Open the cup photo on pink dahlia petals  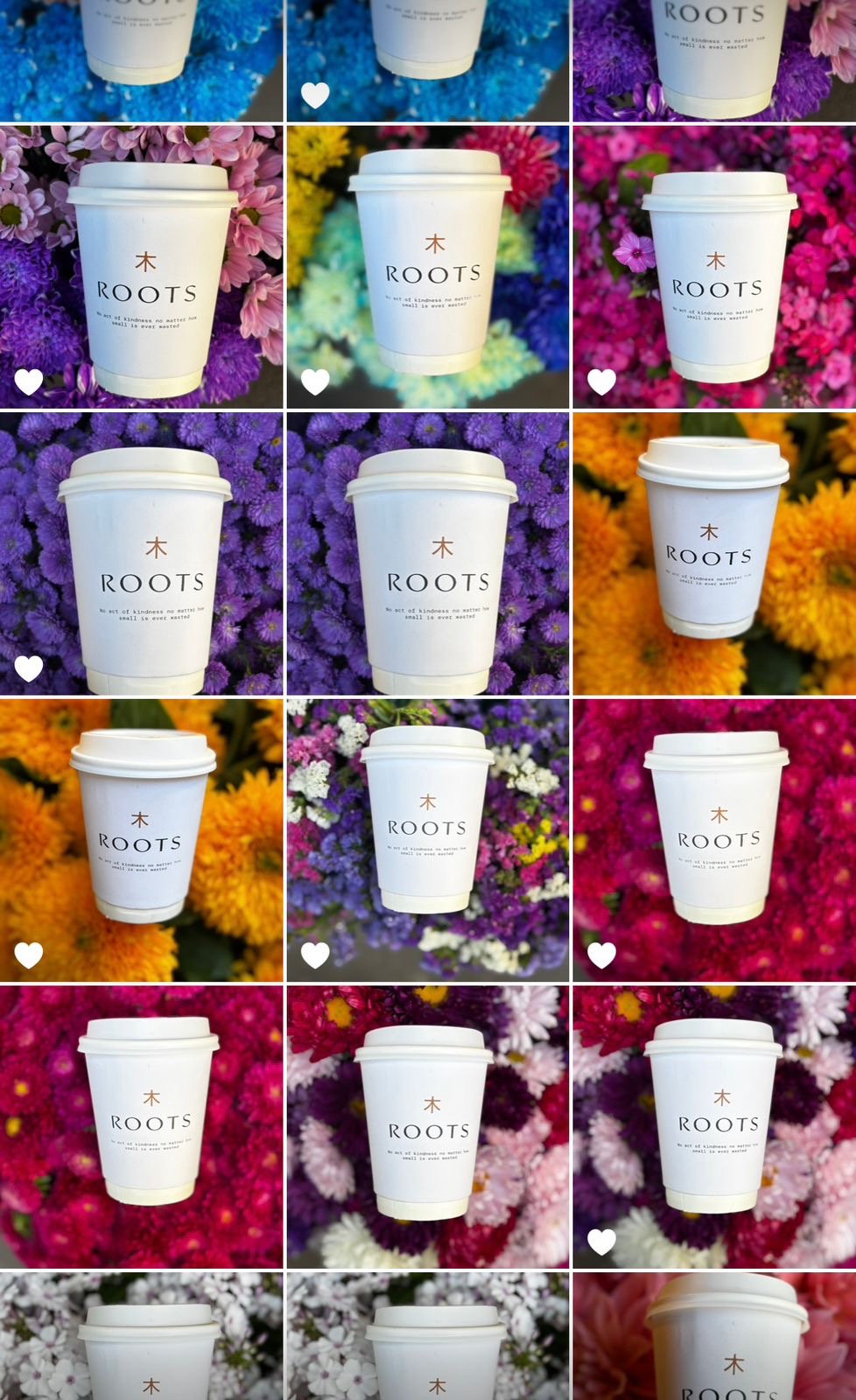point(714,1337)
